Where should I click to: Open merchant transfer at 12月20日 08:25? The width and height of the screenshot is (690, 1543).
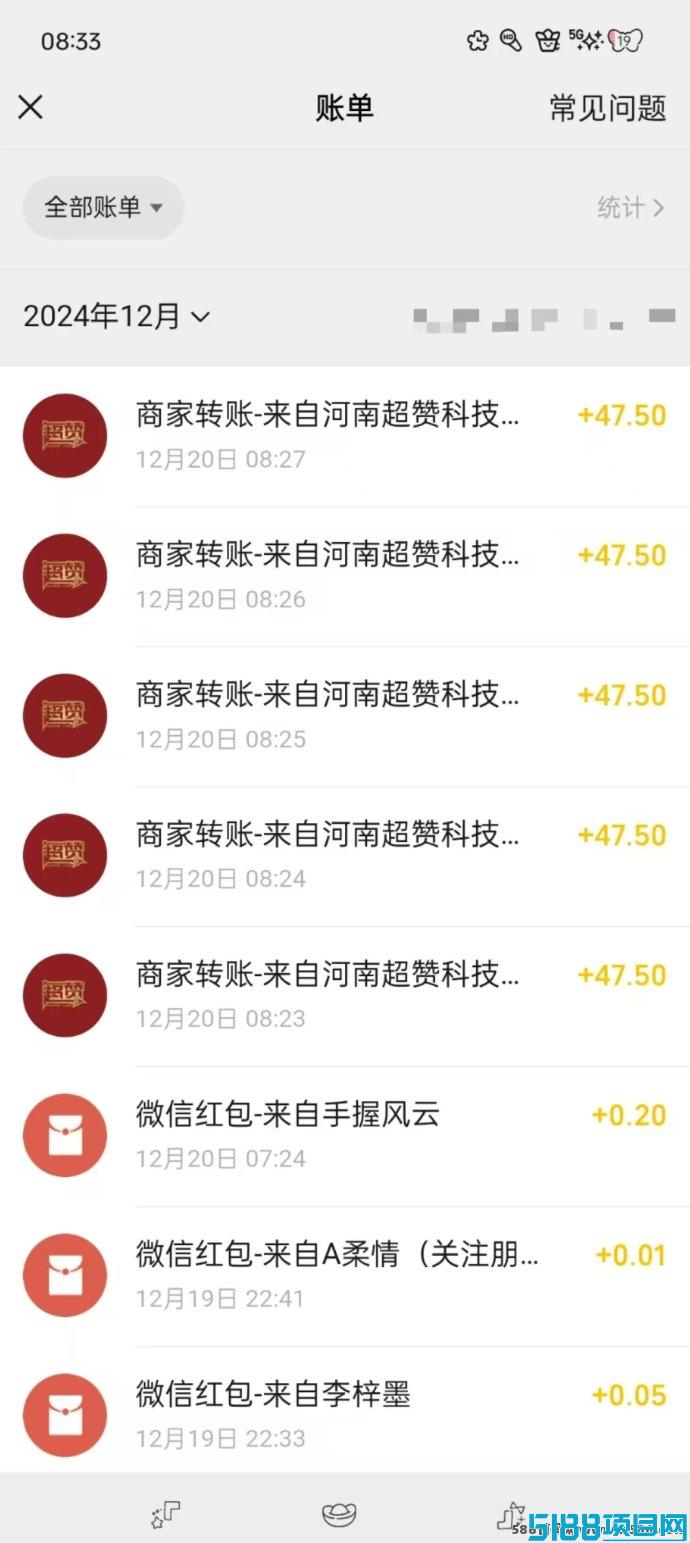click(345, 716)
